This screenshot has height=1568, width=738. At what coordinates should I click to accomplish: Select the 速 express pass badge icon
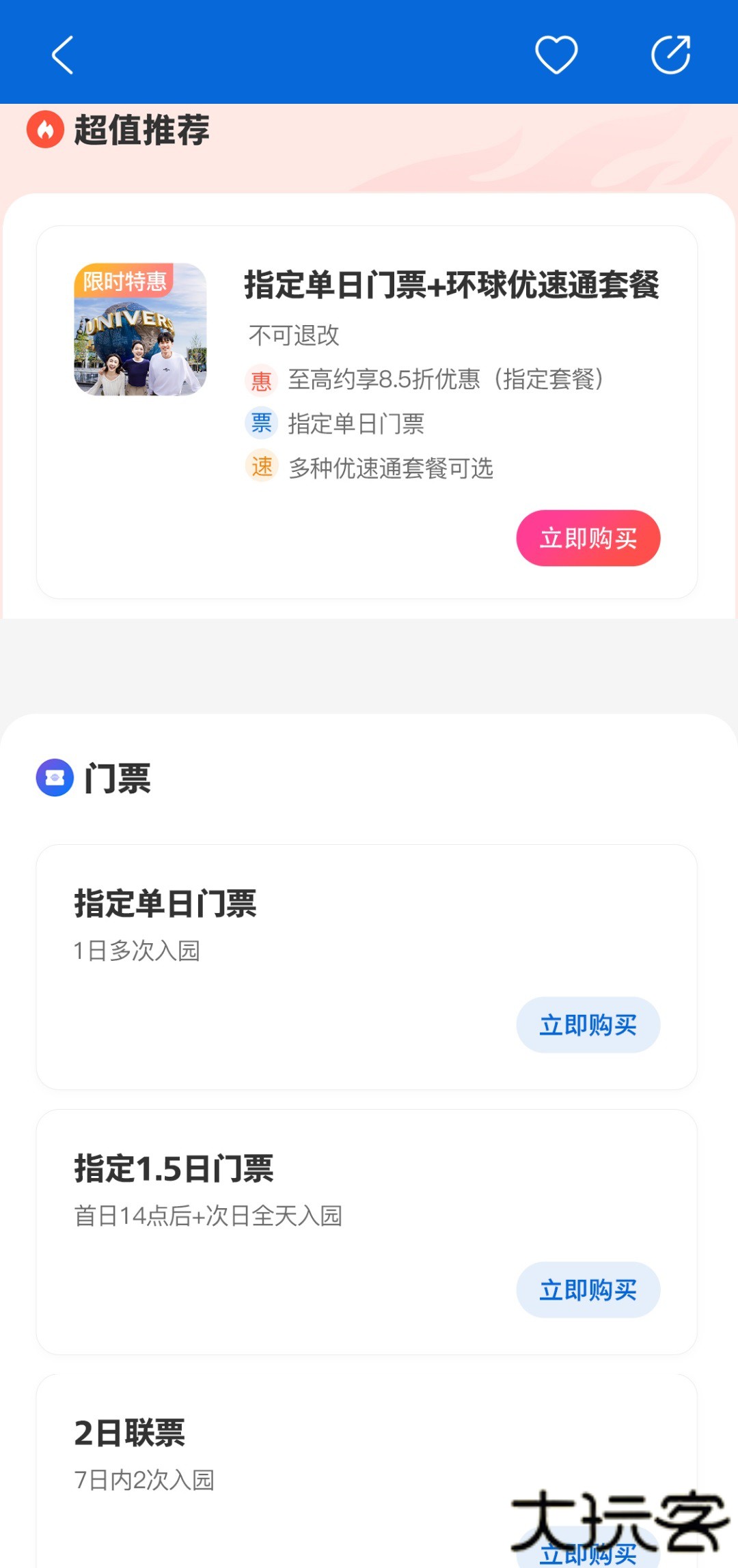click(x=261, y=468)
